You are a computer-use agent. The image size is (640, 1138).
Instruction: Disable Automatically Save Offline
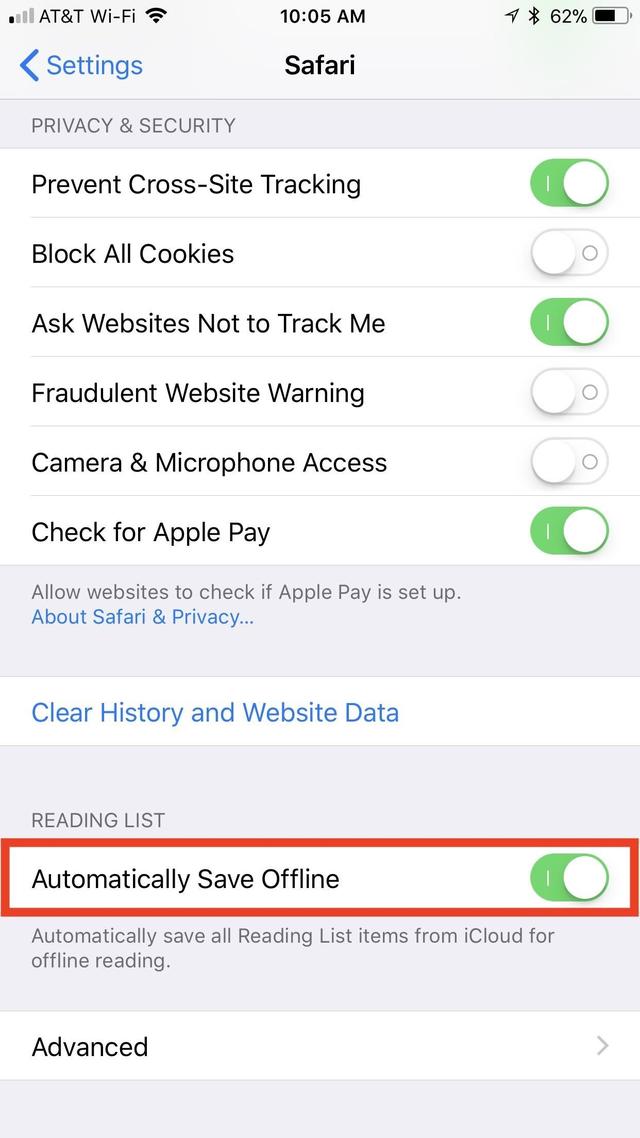(569, 879)
